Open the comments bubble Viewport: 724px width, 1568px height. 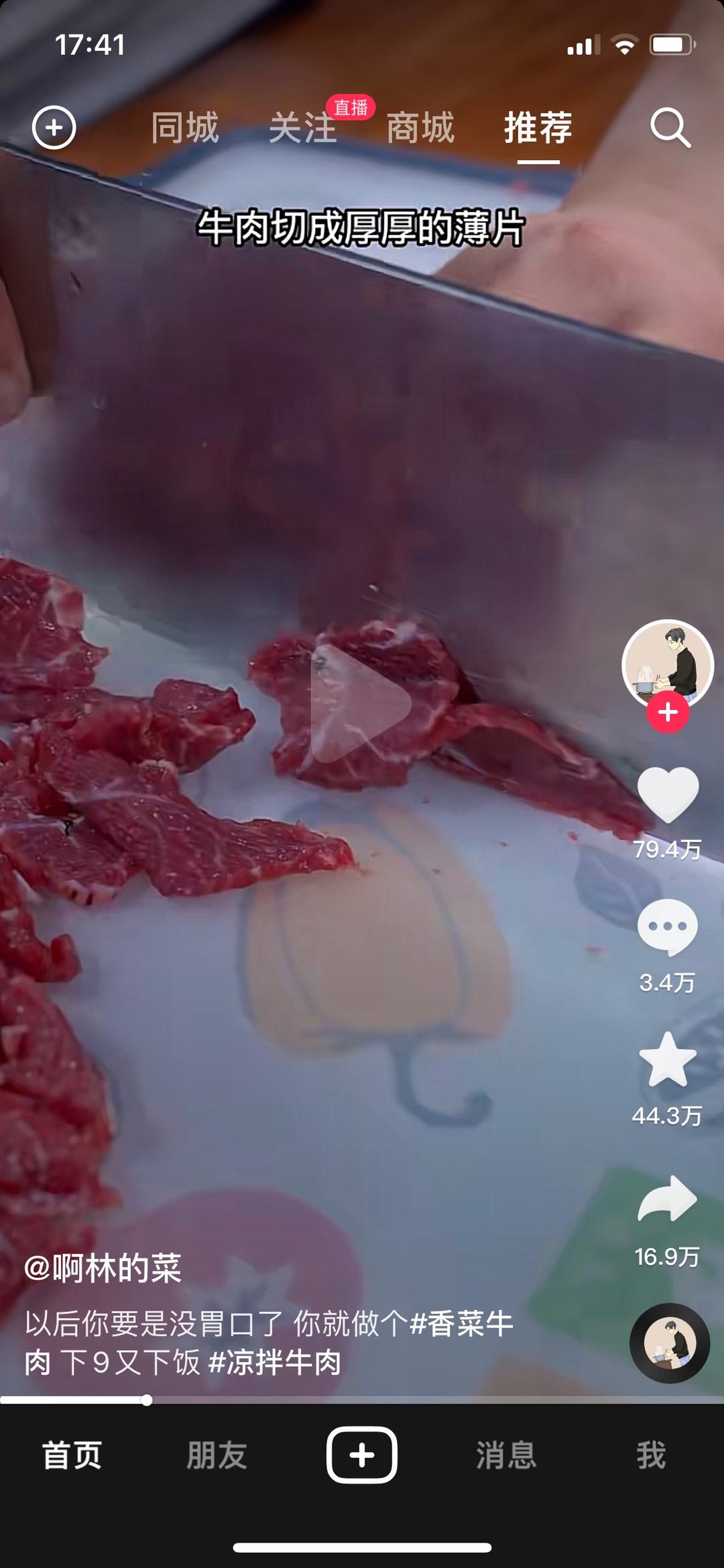click(x=668, y=928)
